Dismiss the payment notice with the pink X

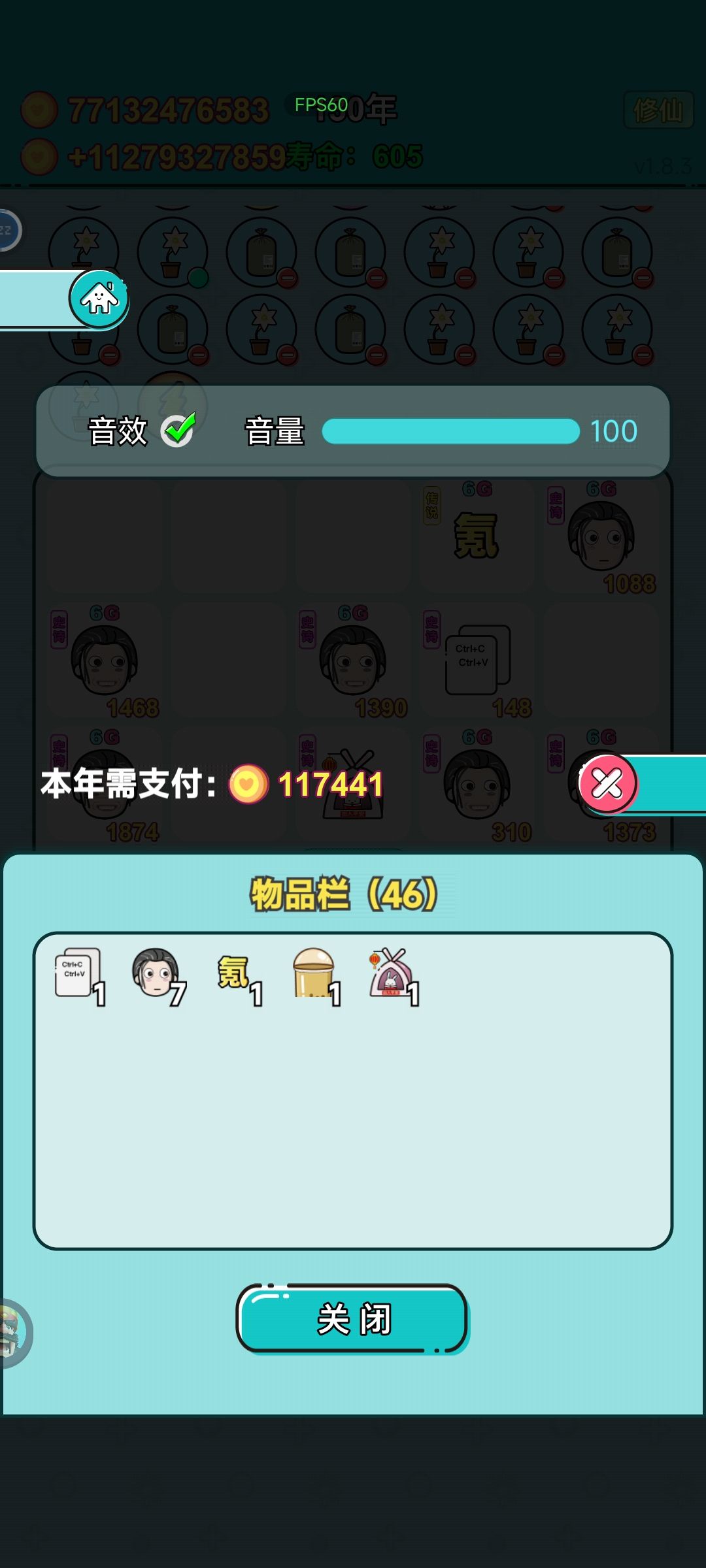pos(609,784)
